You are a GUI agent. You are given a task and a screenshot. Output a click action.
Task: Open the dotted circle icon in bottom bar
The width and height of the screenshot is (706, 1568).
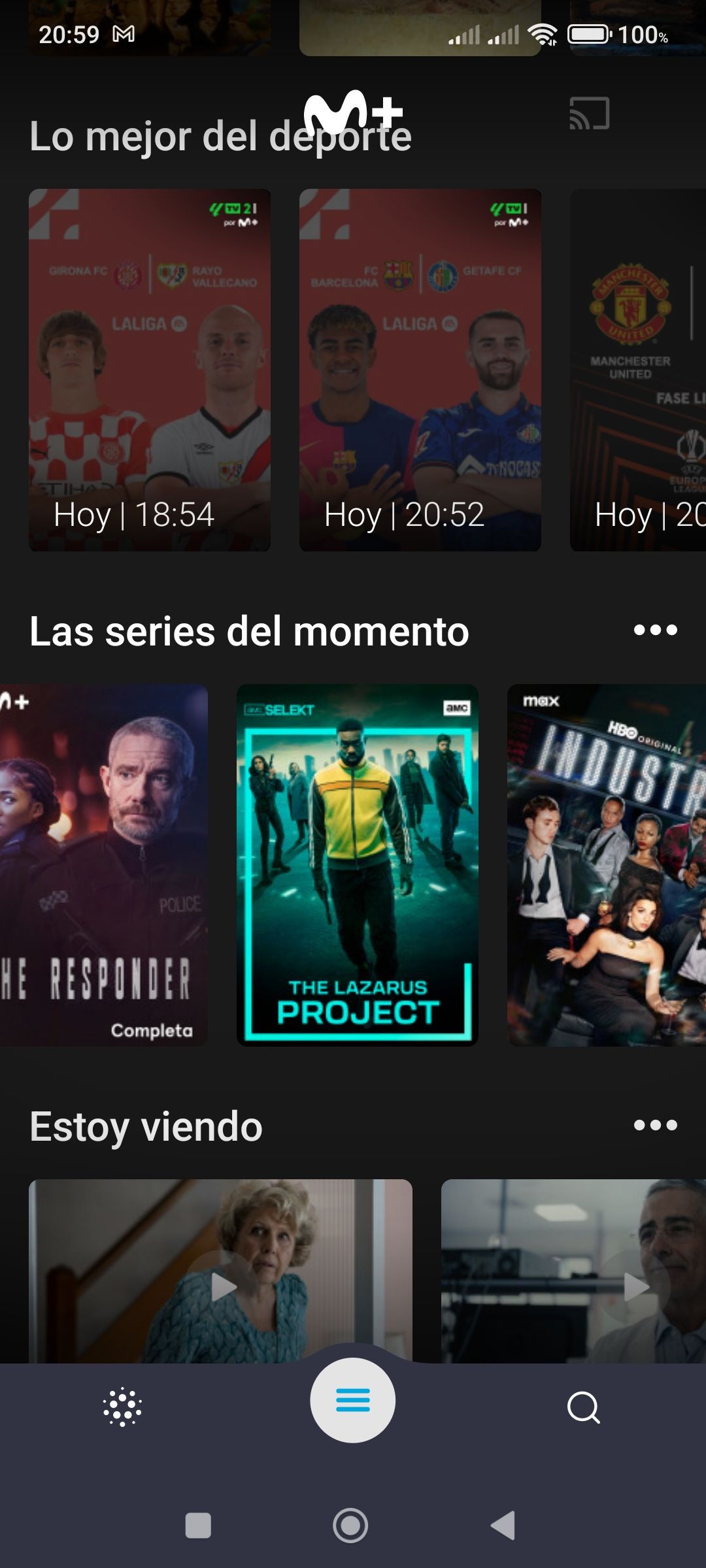click(122, 1407)
